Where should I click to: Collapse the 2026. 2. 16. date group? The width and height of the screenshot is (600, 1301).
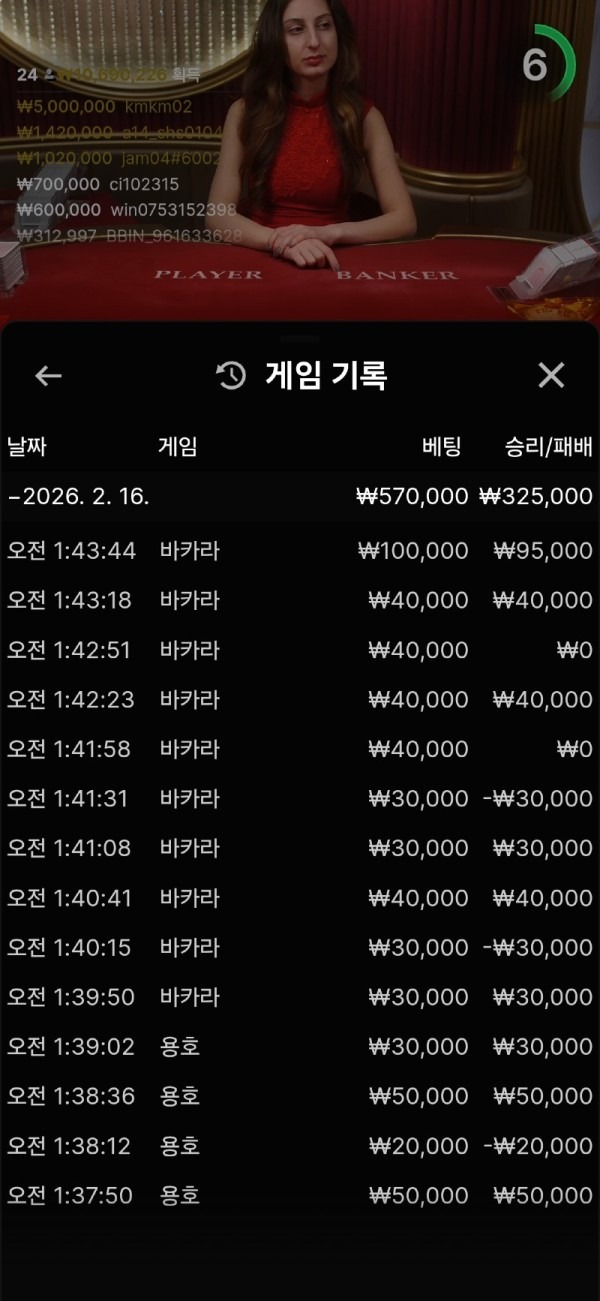click(x=300, y=497)
